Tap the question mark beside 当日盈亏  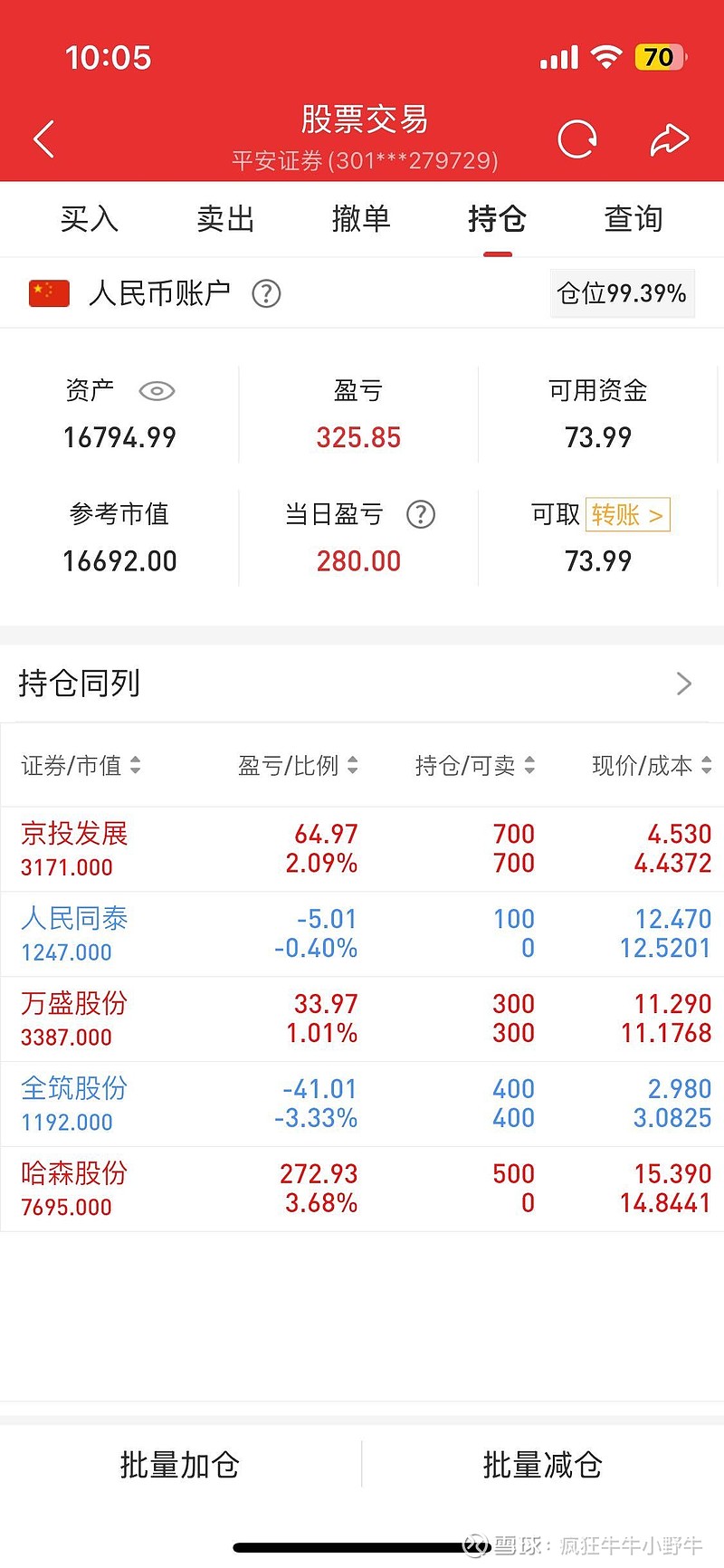[420, 514]
